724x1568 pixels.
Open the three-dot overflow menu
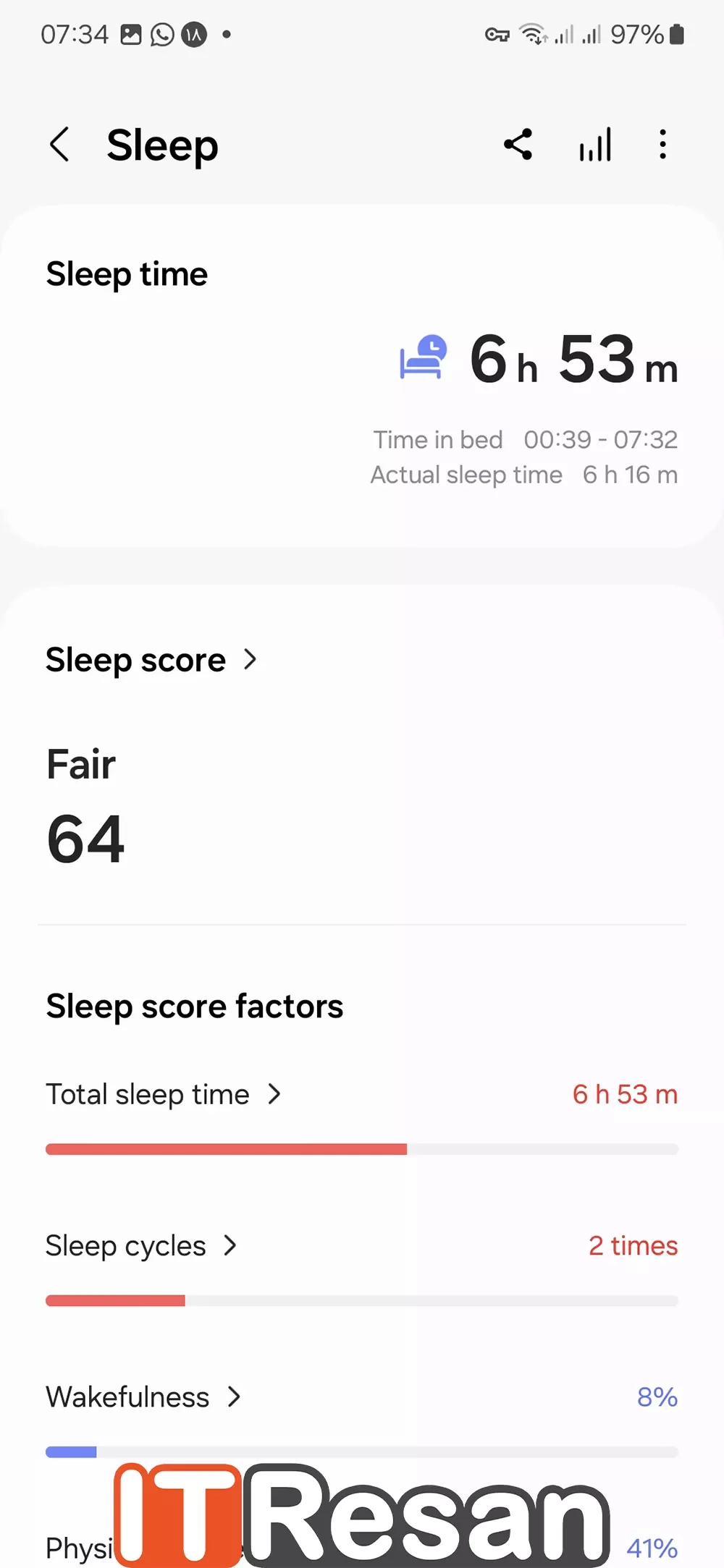click(662, 145)
